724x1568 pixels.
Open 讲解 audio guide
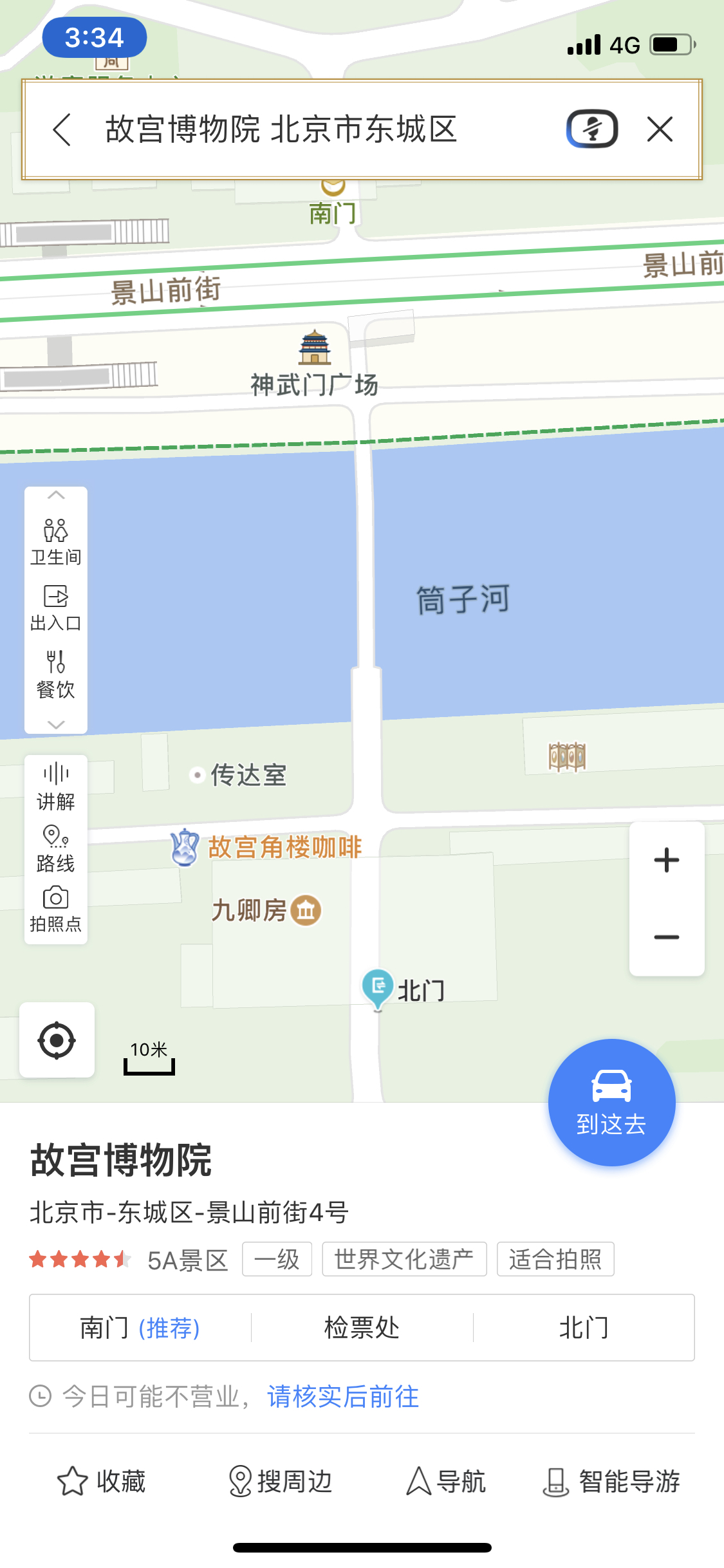pos(56,787)
